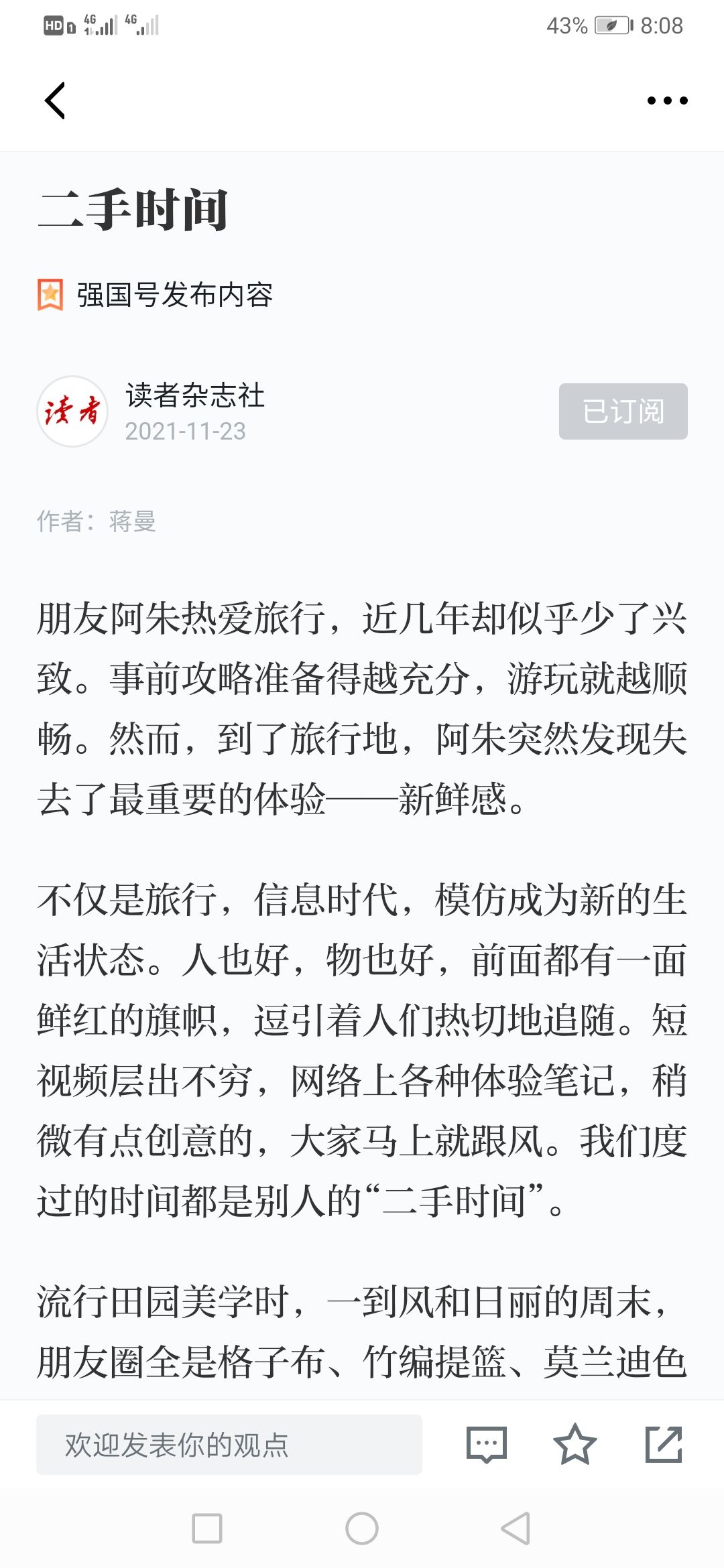View comments via the speech-bubble icon

coord(487,1444)
